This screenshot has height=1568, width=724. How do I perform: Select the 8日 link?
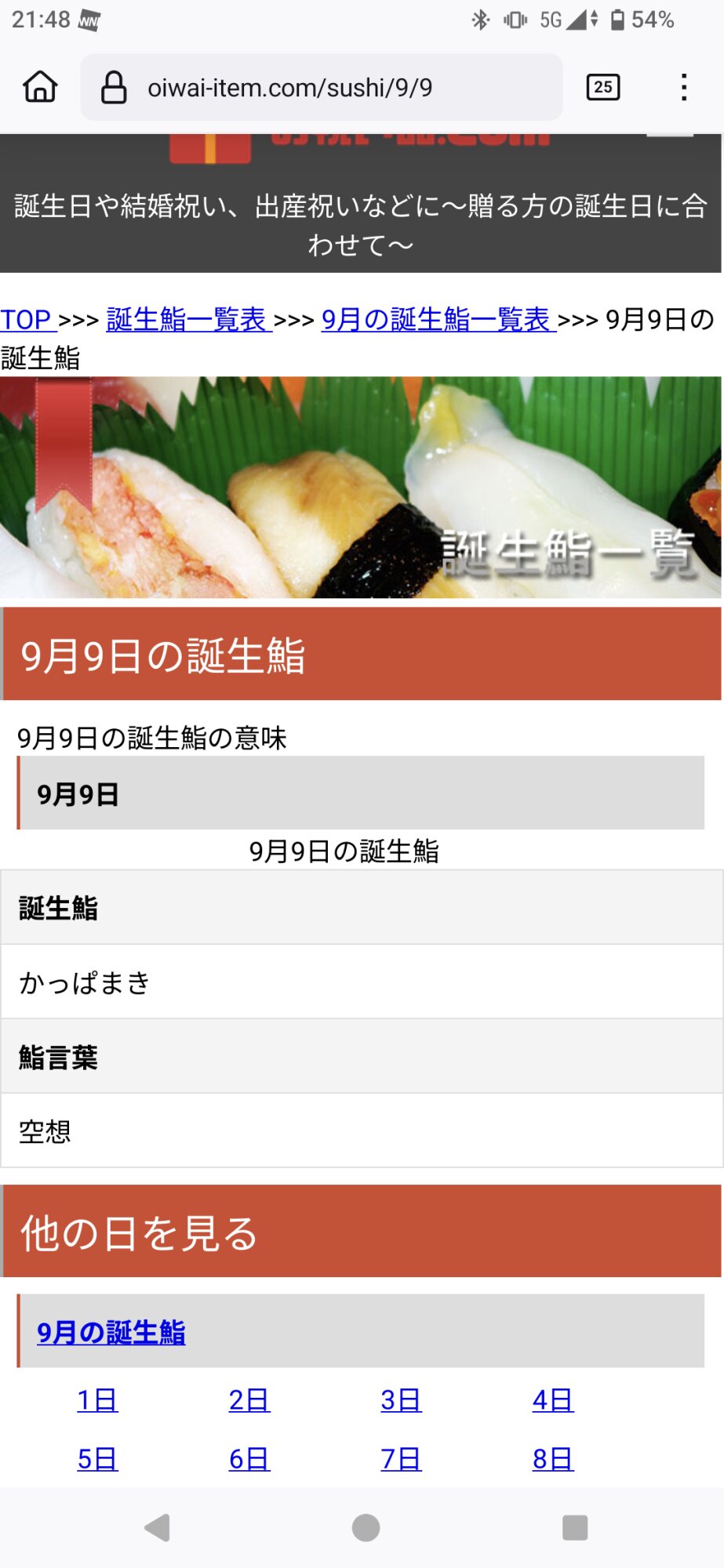[x=553, y=1458]
